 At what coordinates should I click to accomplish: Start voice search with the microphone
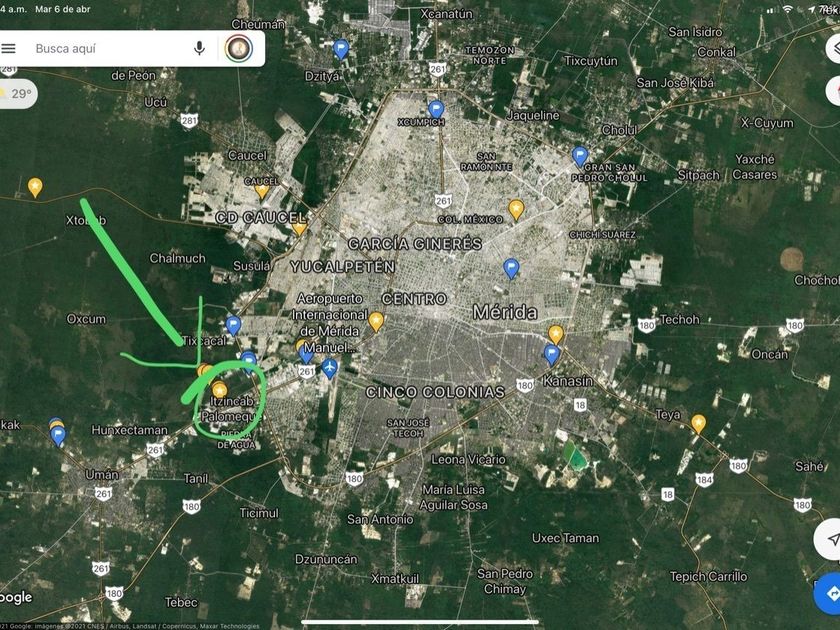pos(199,48)
